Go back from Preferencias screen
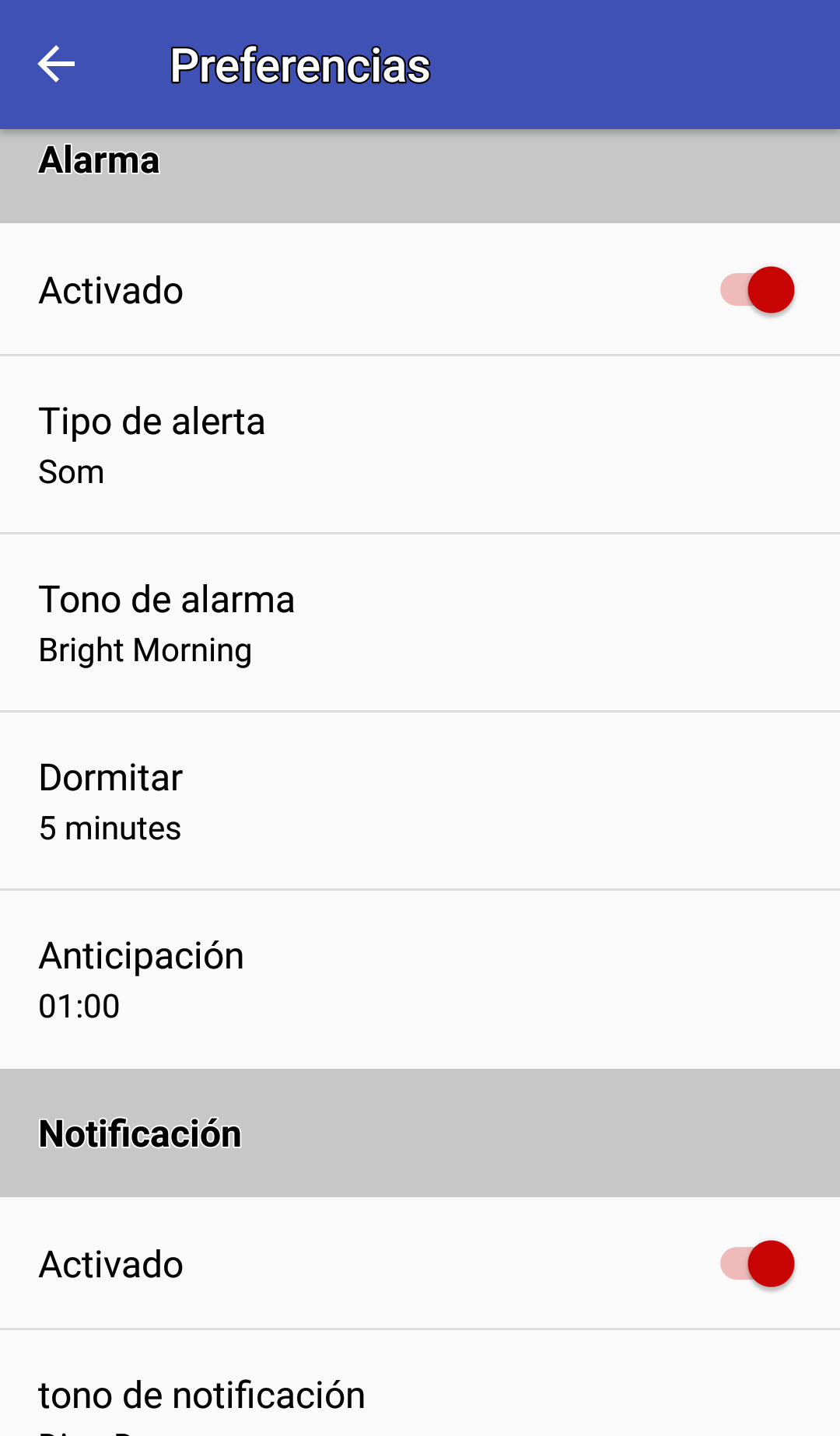This screenshot has width=840, height=1436. click(56, 65)
